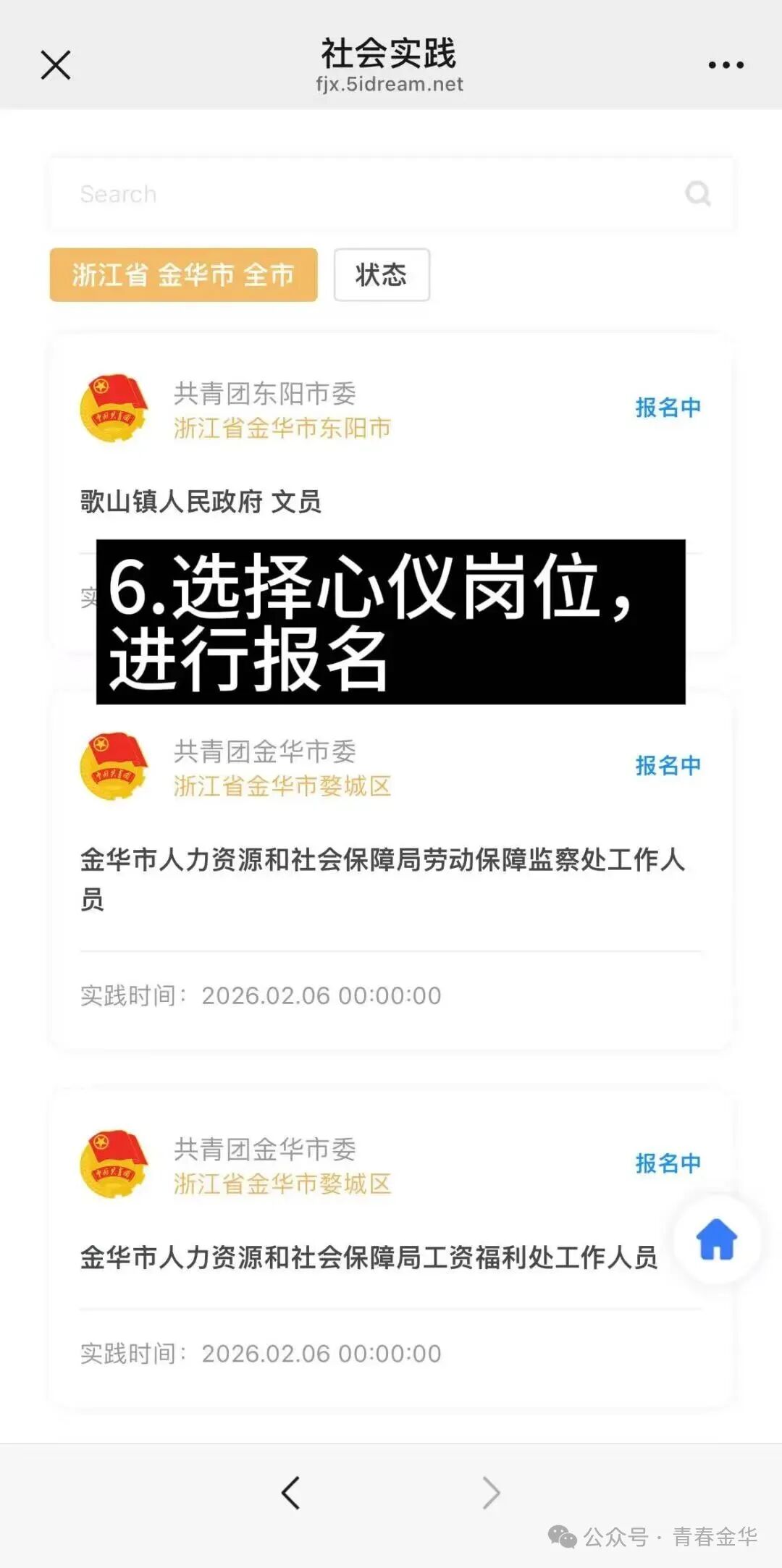
Task: Close the 社会实践 web page
Action: click(56, 65)
